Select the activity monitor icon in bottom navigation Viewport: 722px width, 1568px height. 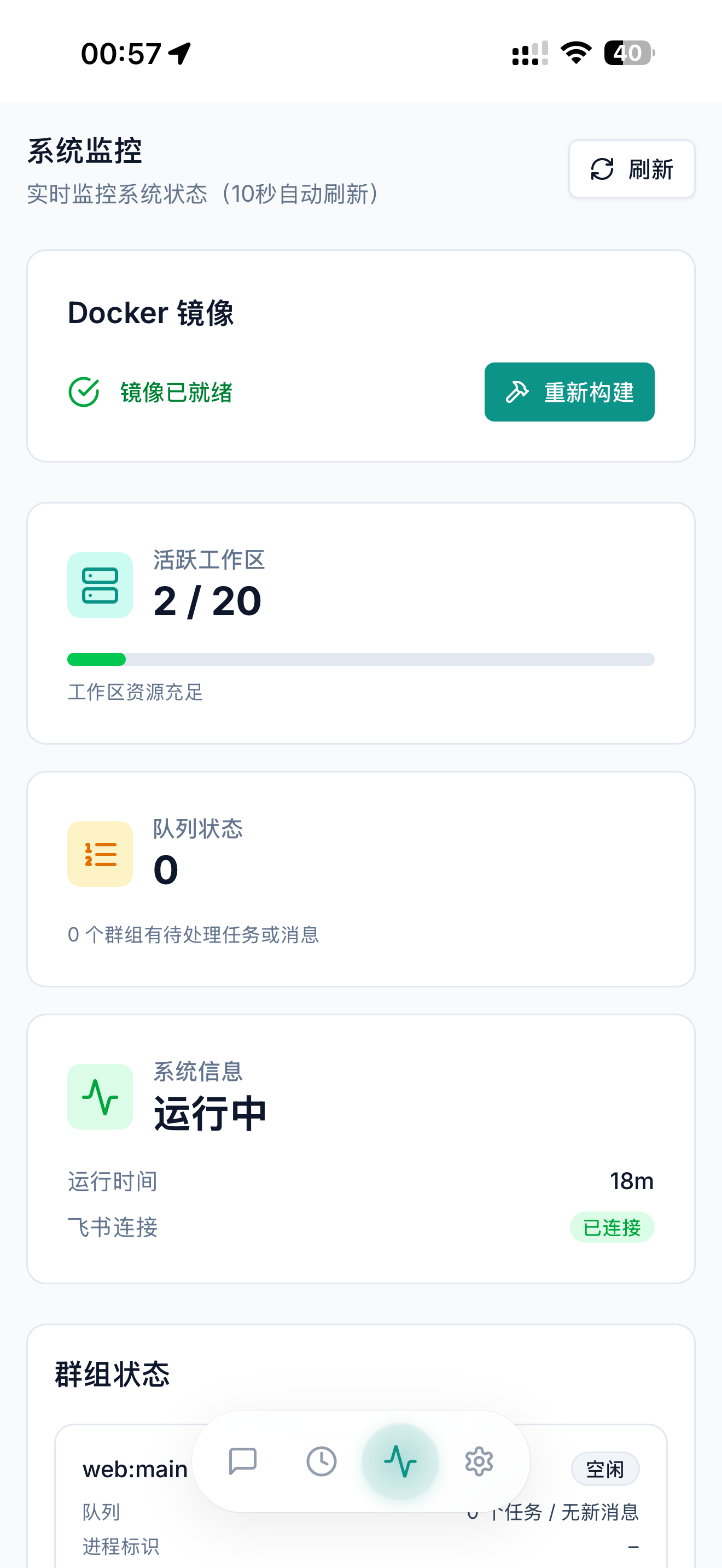[x=400, y=1461]
